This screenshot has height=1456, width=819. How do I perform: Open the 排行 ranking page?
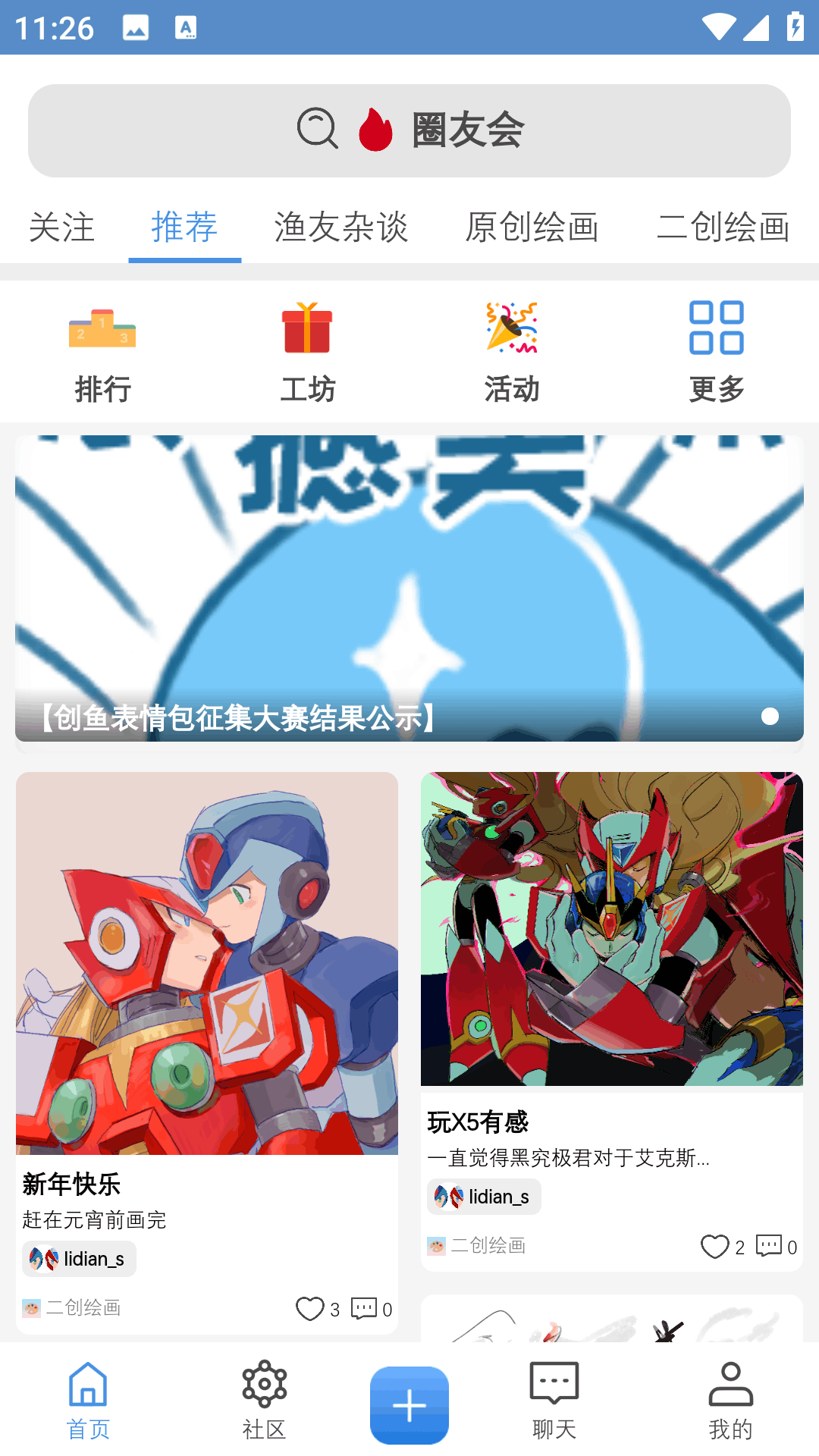point(102,349)
